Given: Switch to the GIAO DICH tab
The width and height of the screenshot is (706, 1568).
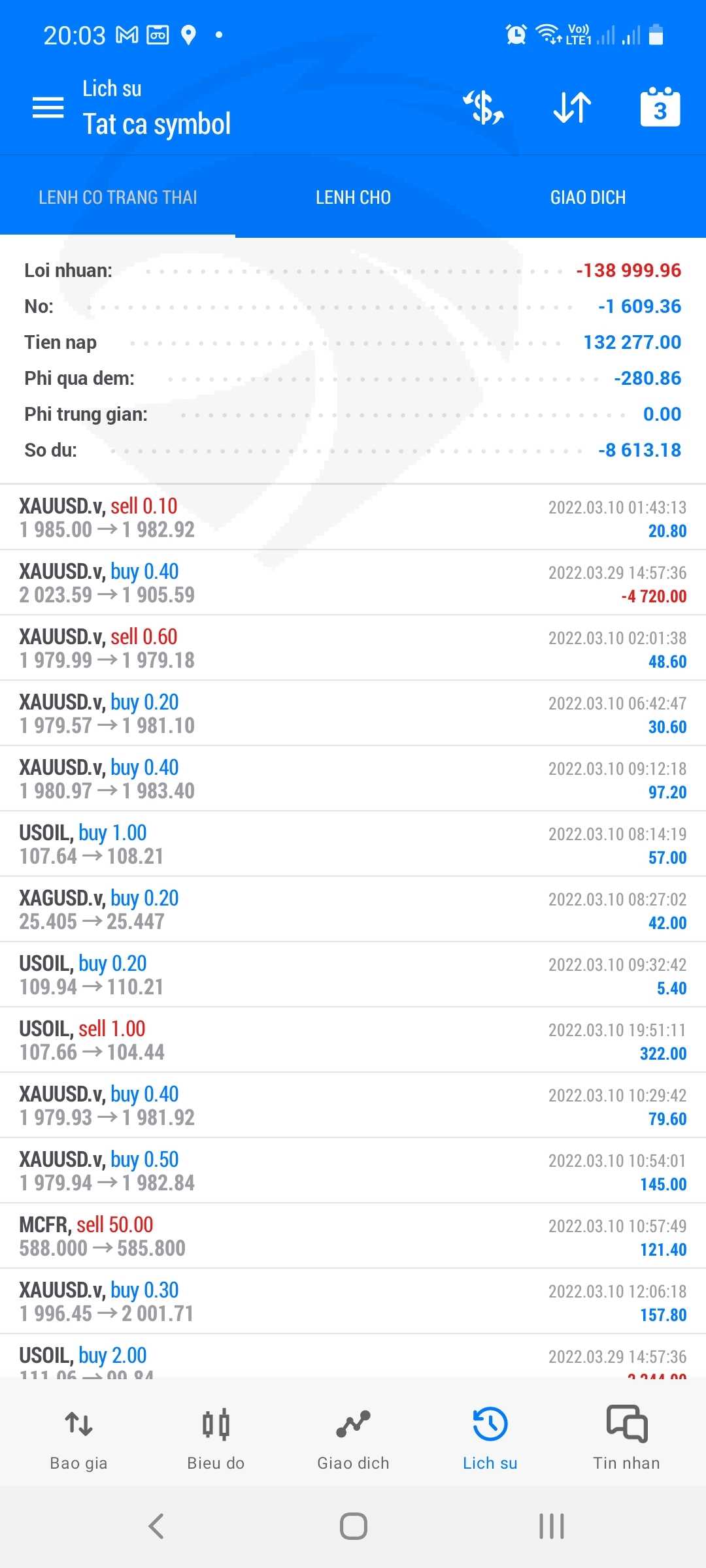Looking at the screenshot, I should click(588, 197).
